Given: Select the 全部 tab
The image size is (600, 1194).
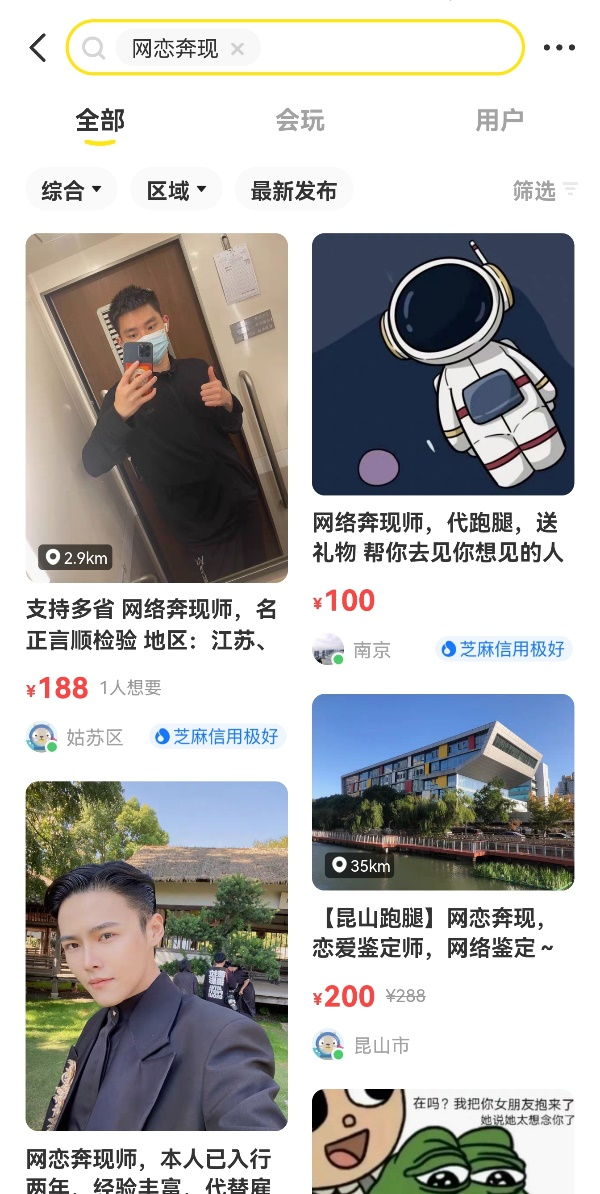Looking at the screenshot, I should coord(100,121).
